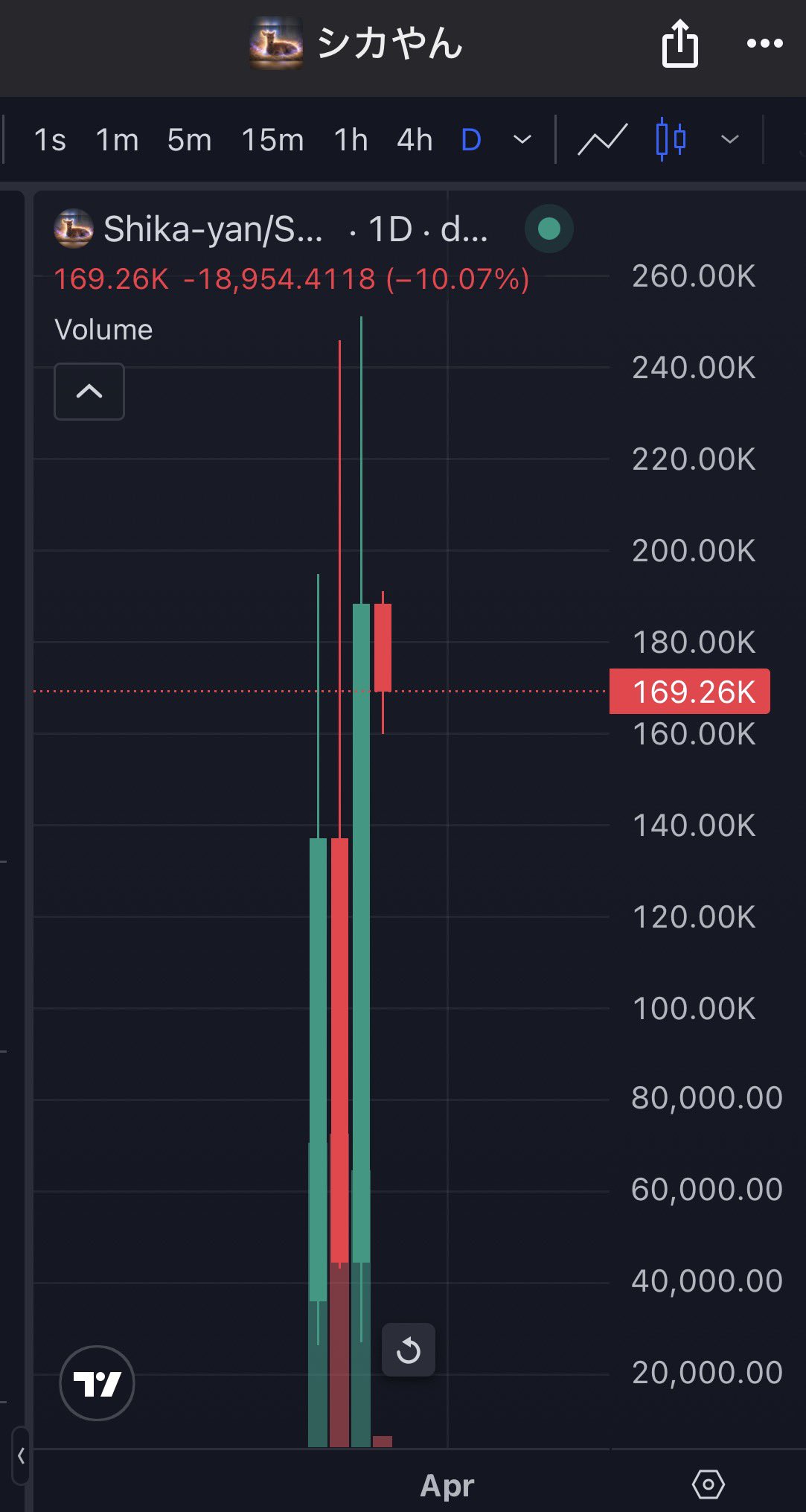Select the 1h chart interval
The image size is (806, 1512).
tap(351, 140)
